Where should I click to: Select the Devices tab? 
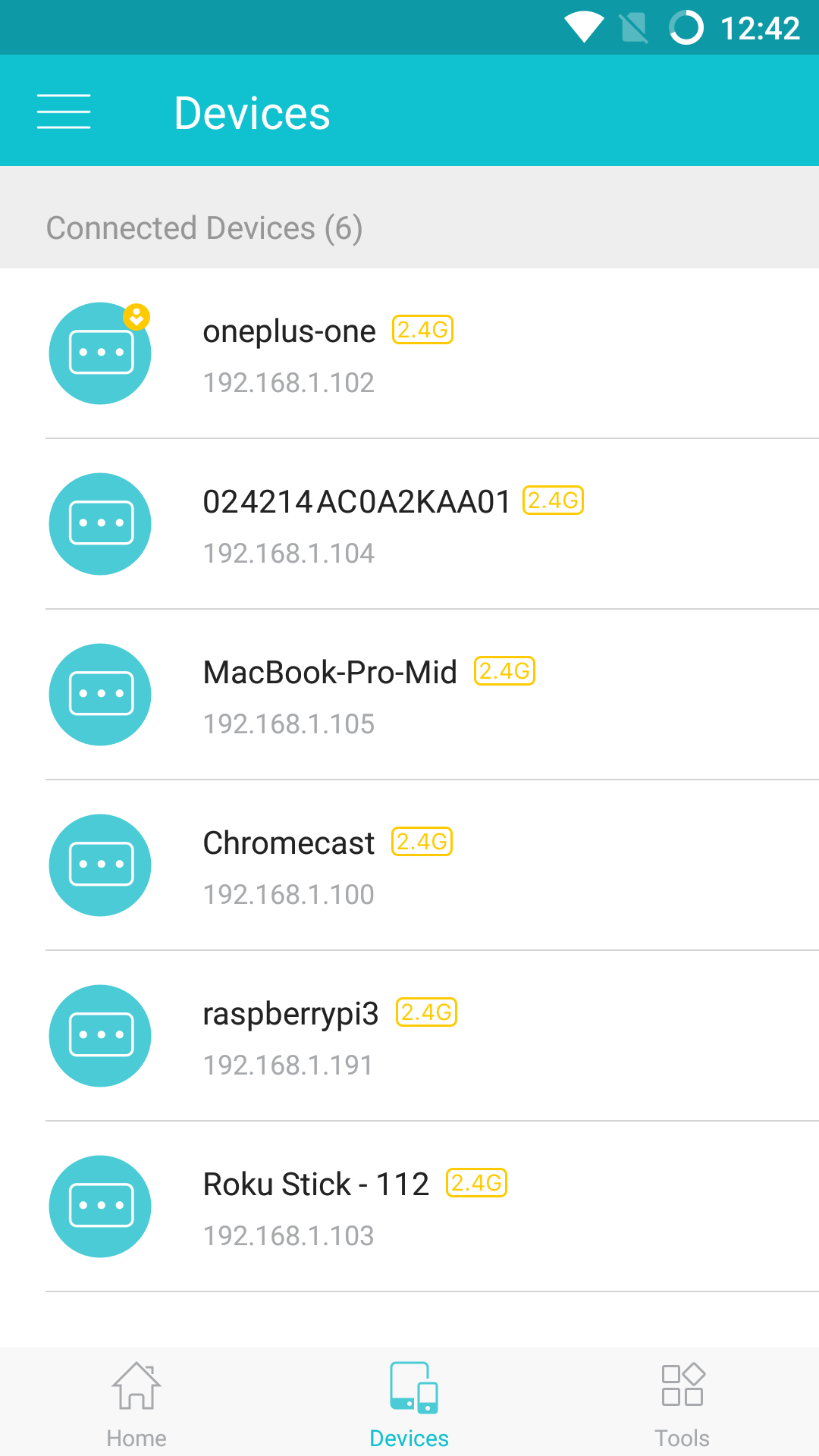pos(409,1404)
